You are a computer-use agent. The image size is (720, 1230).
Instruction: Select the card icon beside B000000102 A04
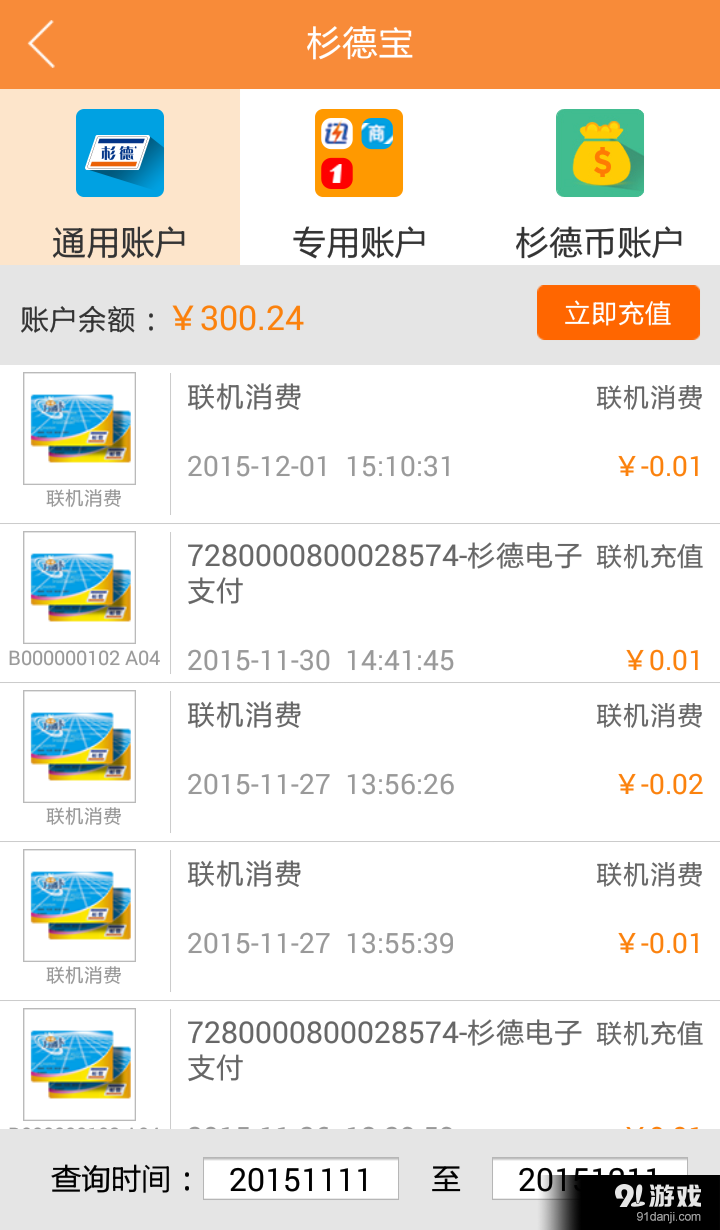pyautogui.click(x=79, y=587)
